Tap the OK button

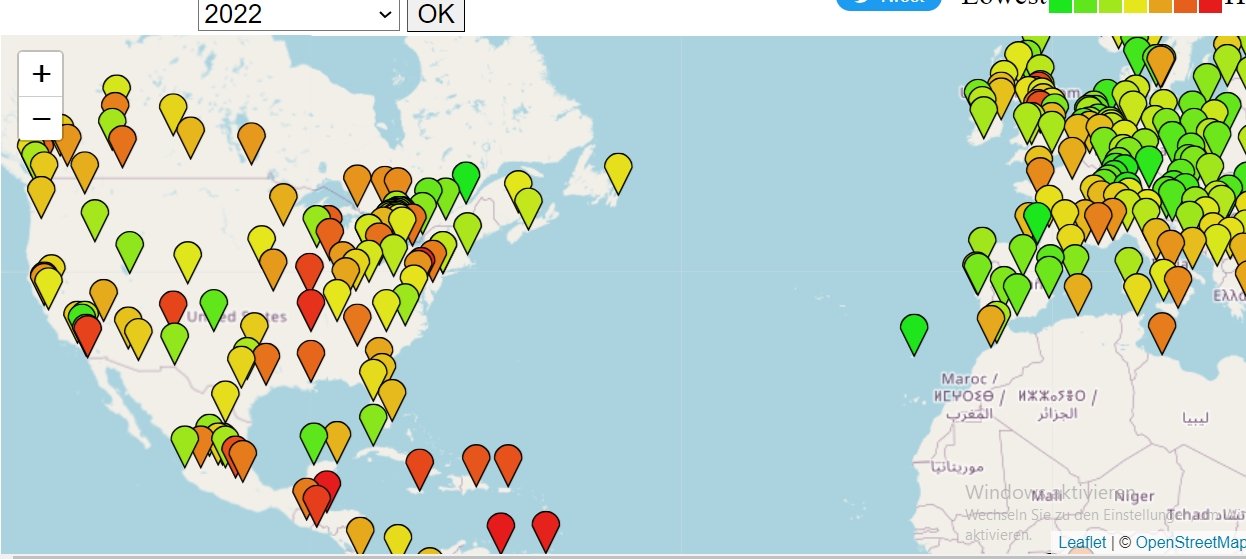click(435, 14)
